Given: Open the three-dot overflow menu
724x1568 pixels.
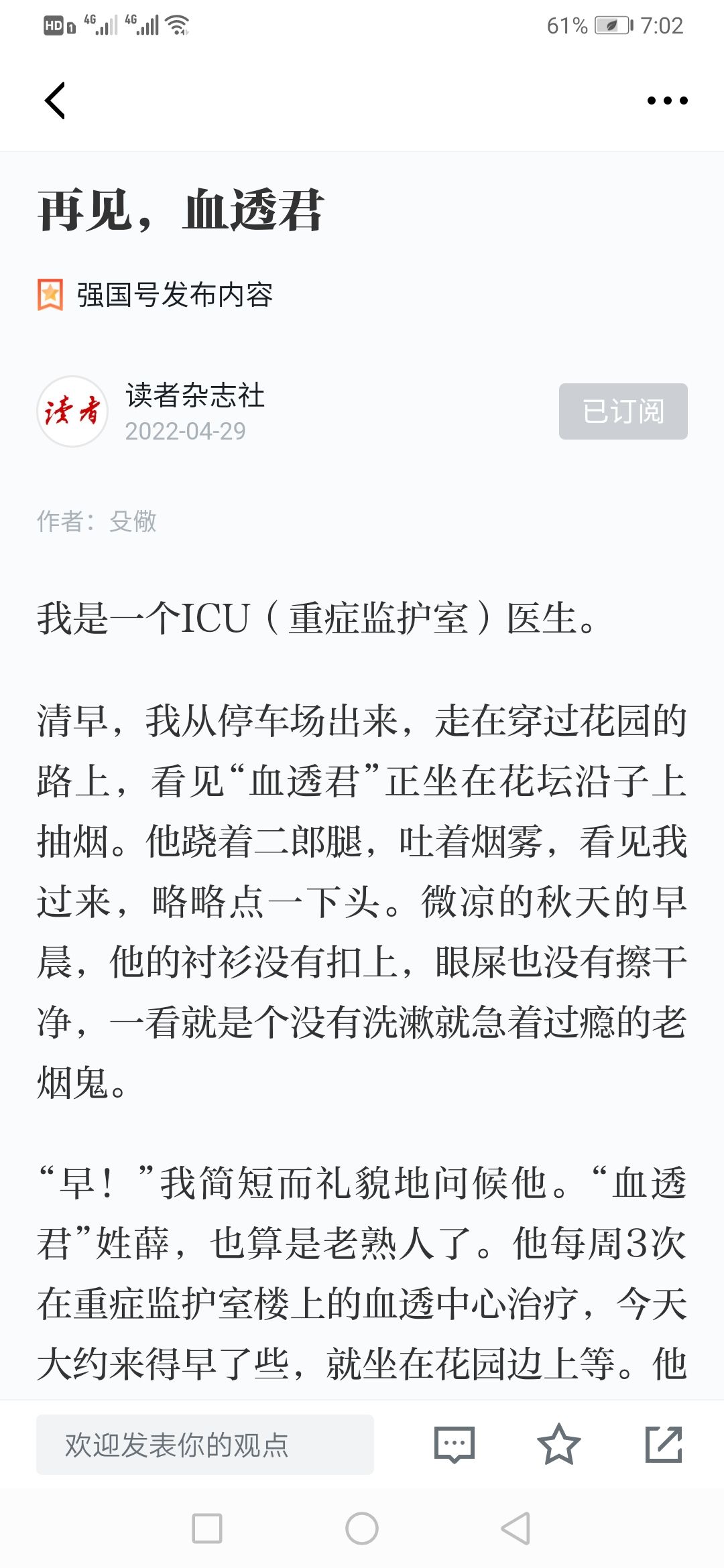Looking at the screenshot, I should pyautogui.click(x=667, y=101).
